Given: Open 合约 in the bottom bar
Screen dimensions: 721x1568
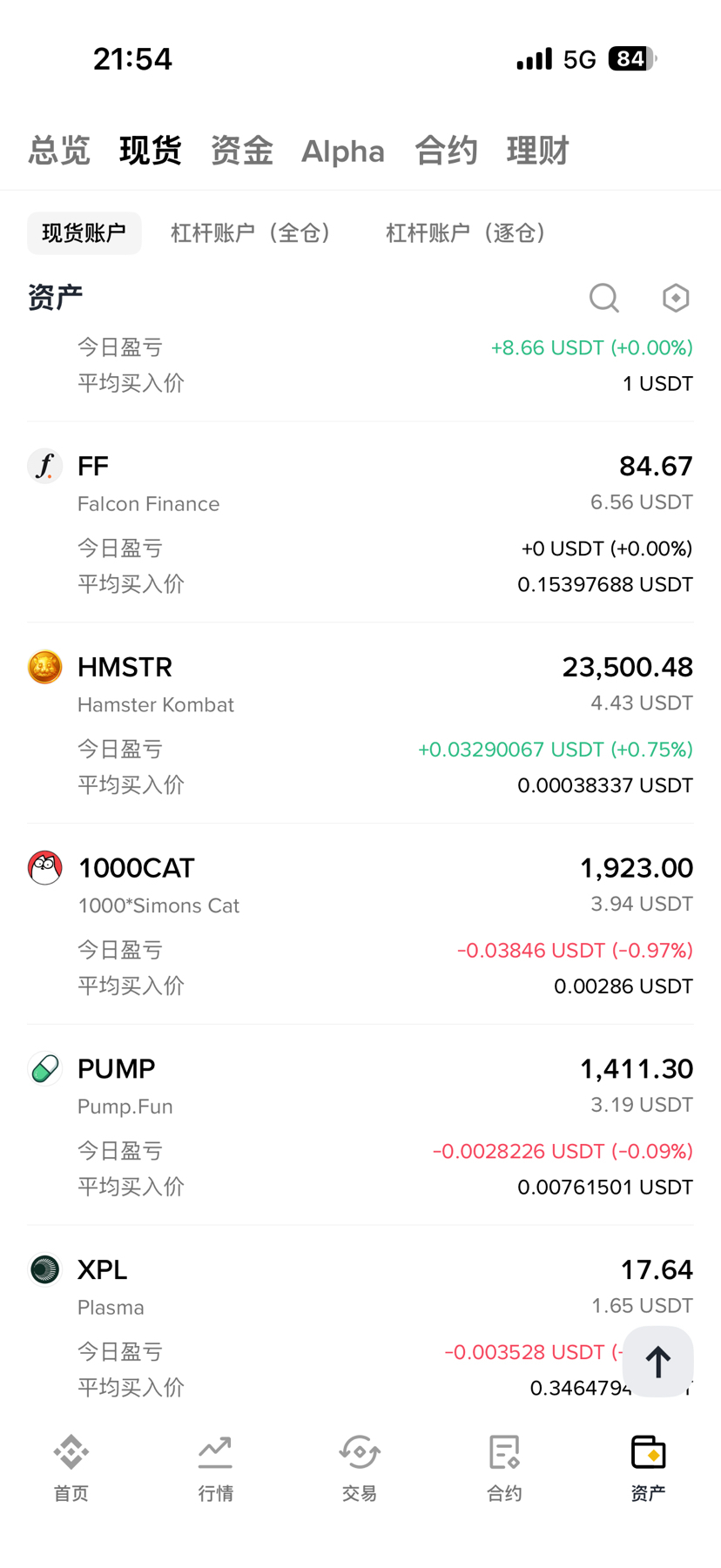Looking at the screenshot, I should (x=504, y=1468).
